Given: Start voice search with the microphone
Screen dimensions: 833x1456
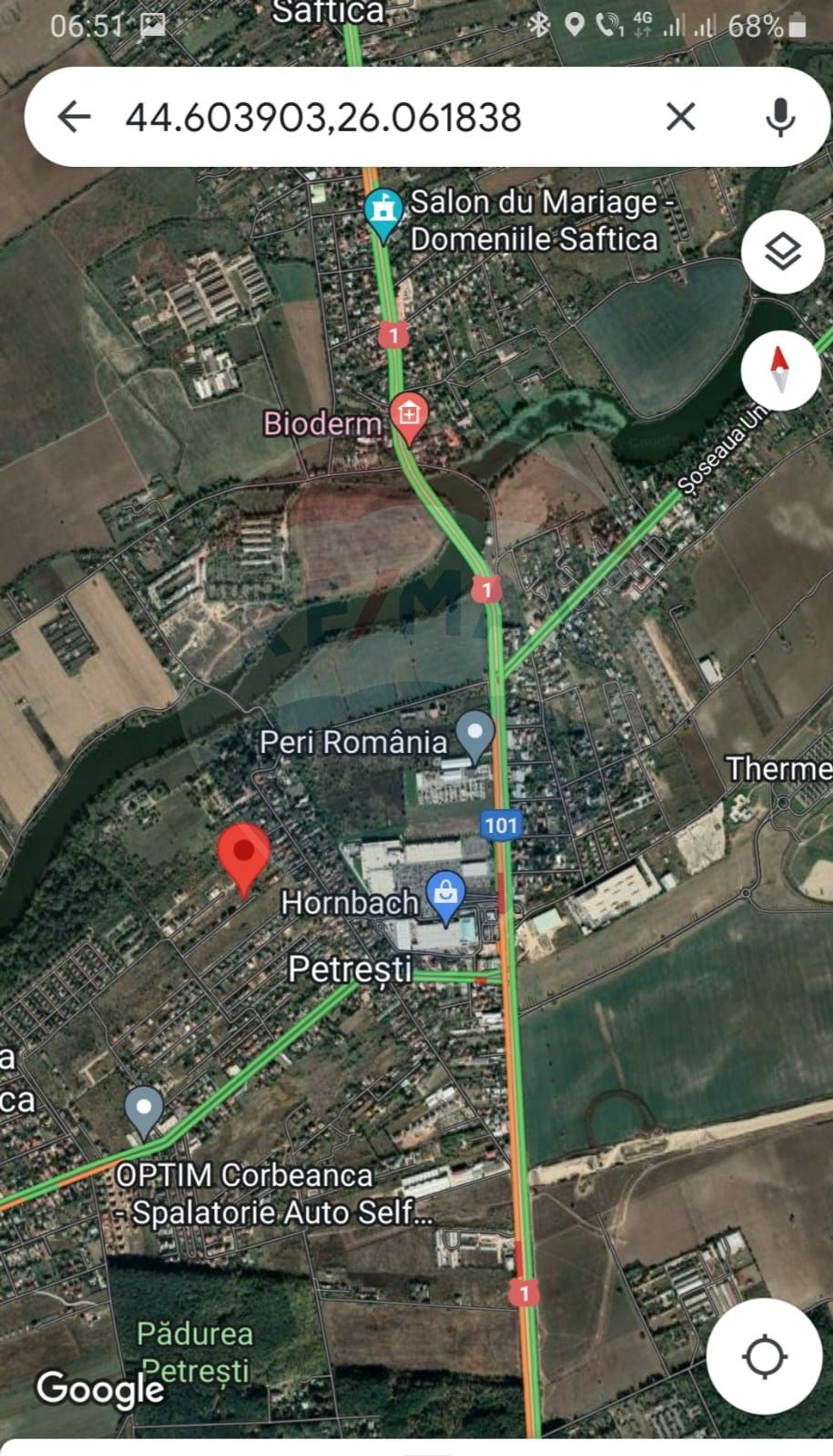Looking at the screenshot, I should [780, 117].
